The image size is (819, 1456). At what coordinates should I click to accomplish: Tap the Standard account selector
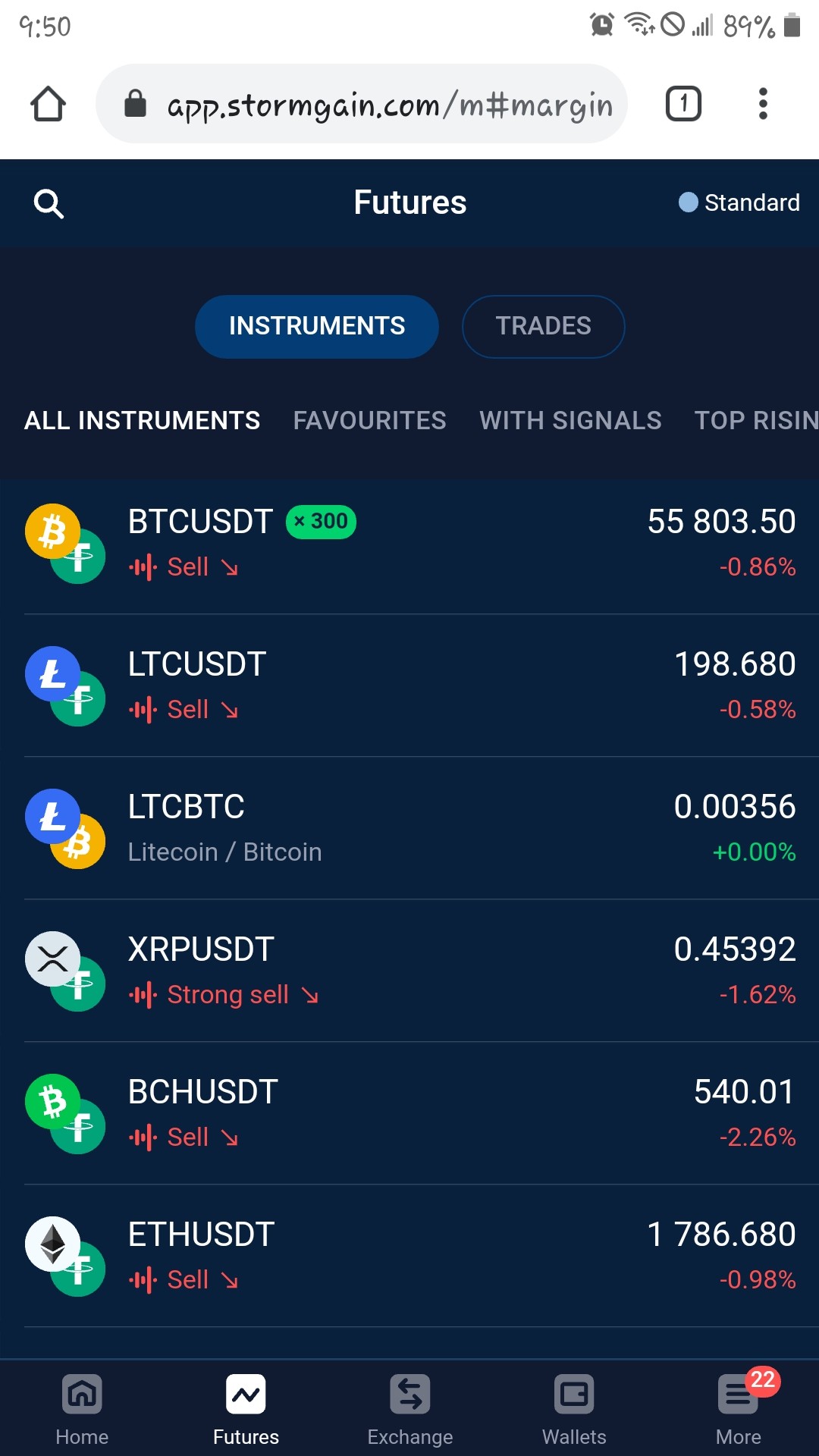coord(739,202)
